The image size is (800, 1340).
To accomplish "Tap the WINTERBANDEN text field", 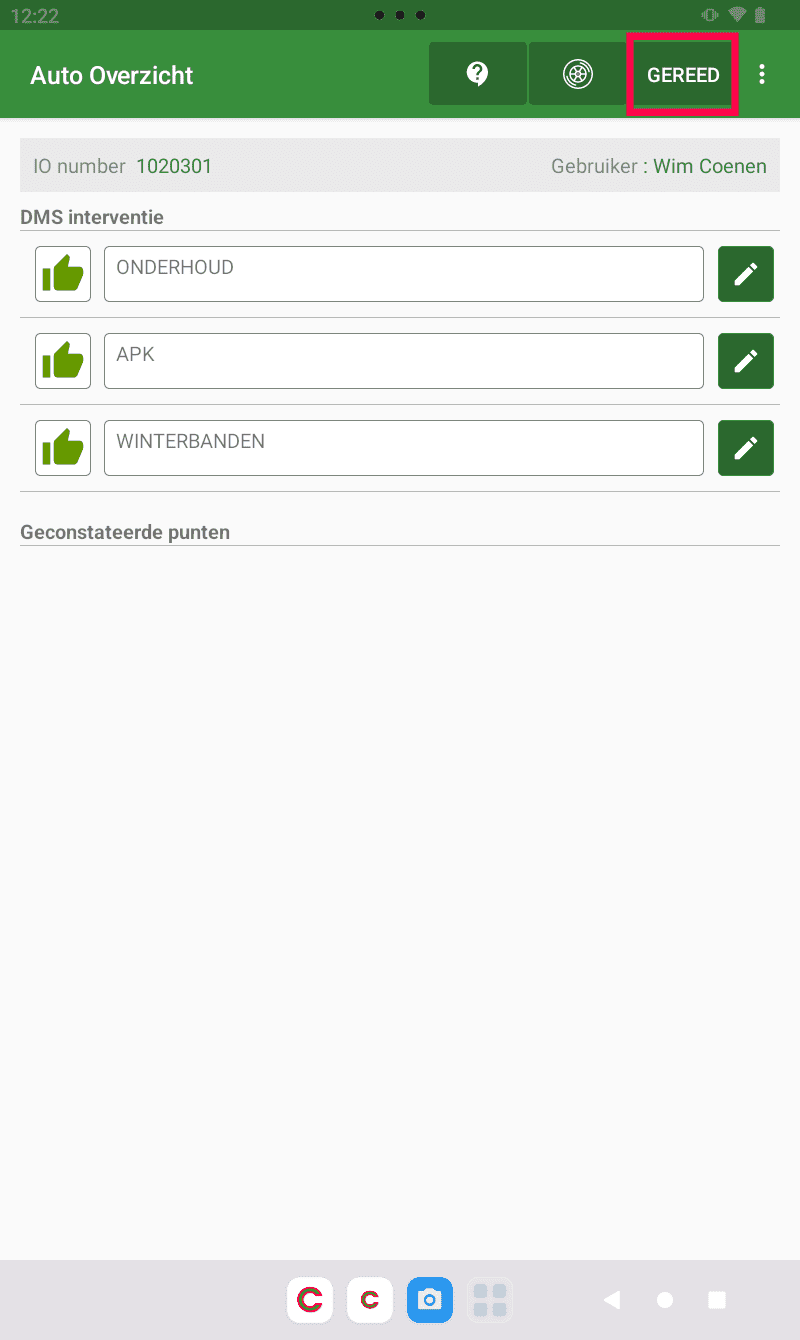I will tap(404, 448).
